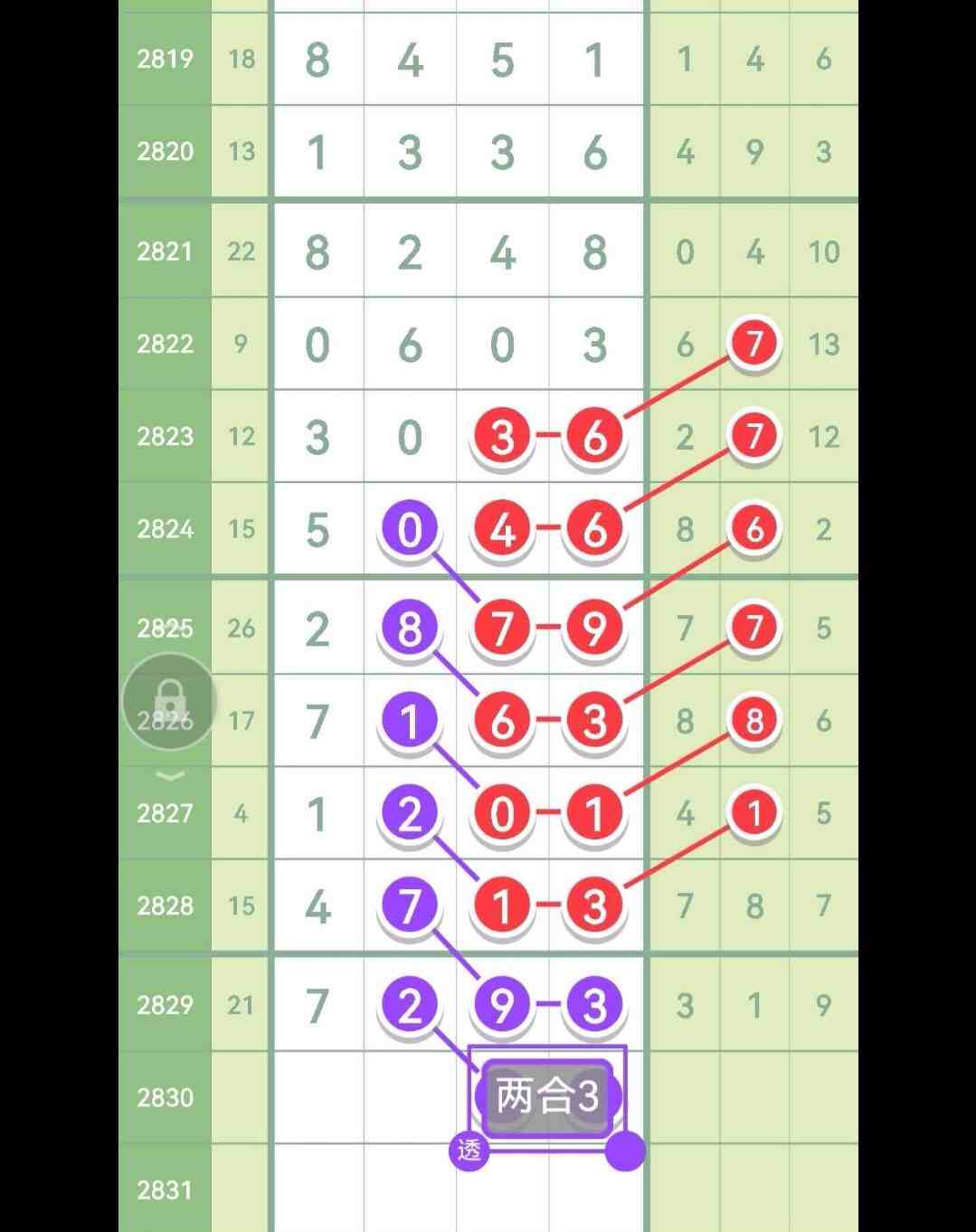
Task: Expand the chevron below the lock
Action: click(x=171, y=775)
